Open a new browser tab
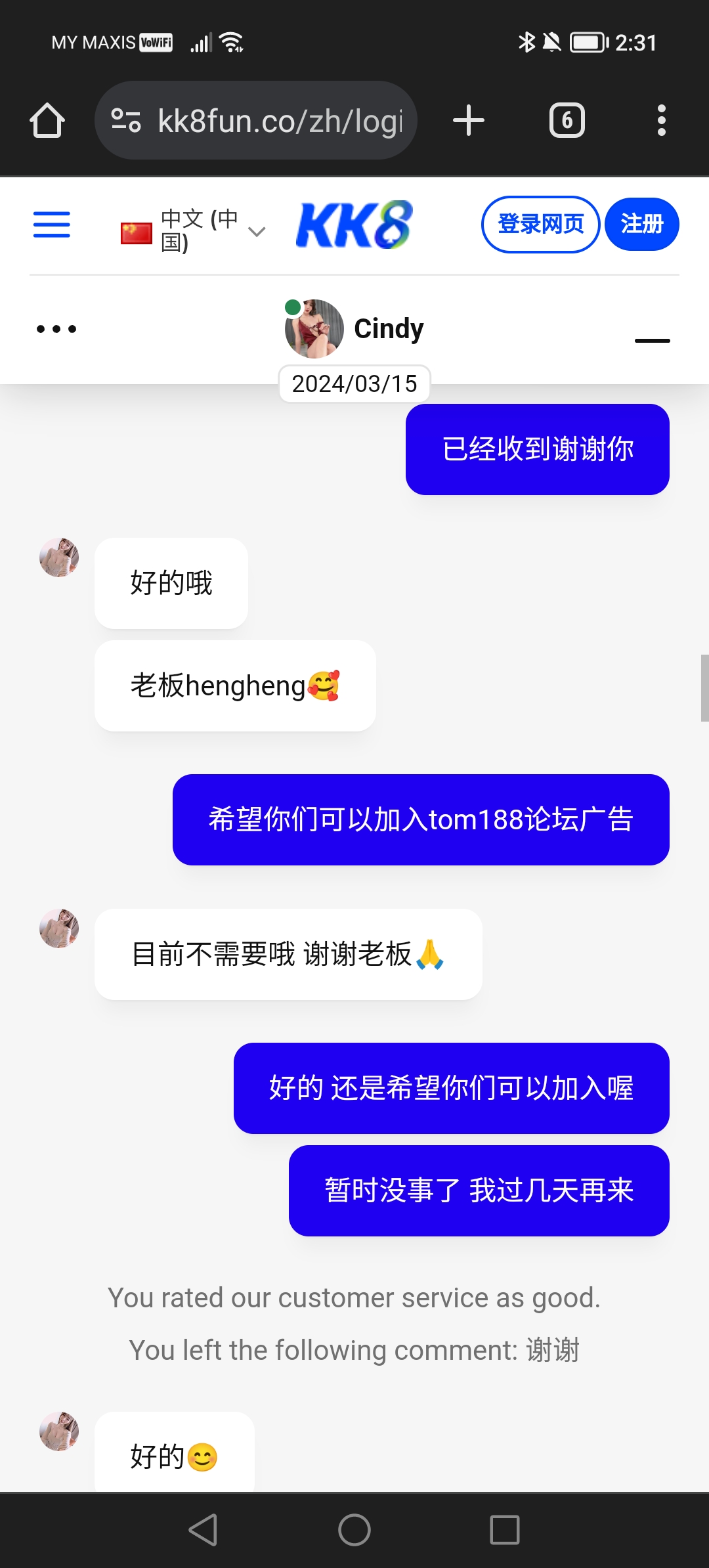This screenshot has height=1568, width=709. pyautogui.click(x=469, y=121)
